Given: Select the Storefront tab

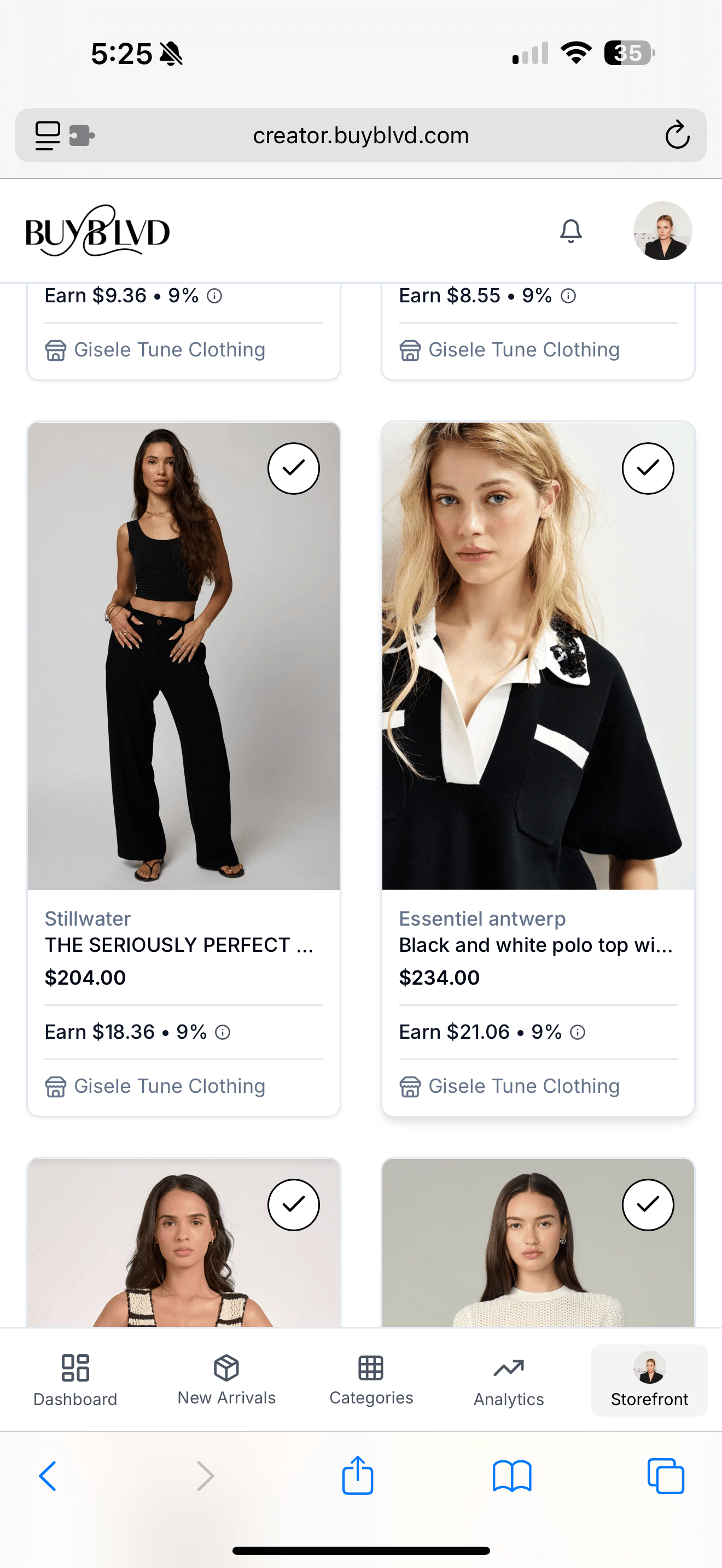Looking at the screenshot, I should coord(649,1380).
